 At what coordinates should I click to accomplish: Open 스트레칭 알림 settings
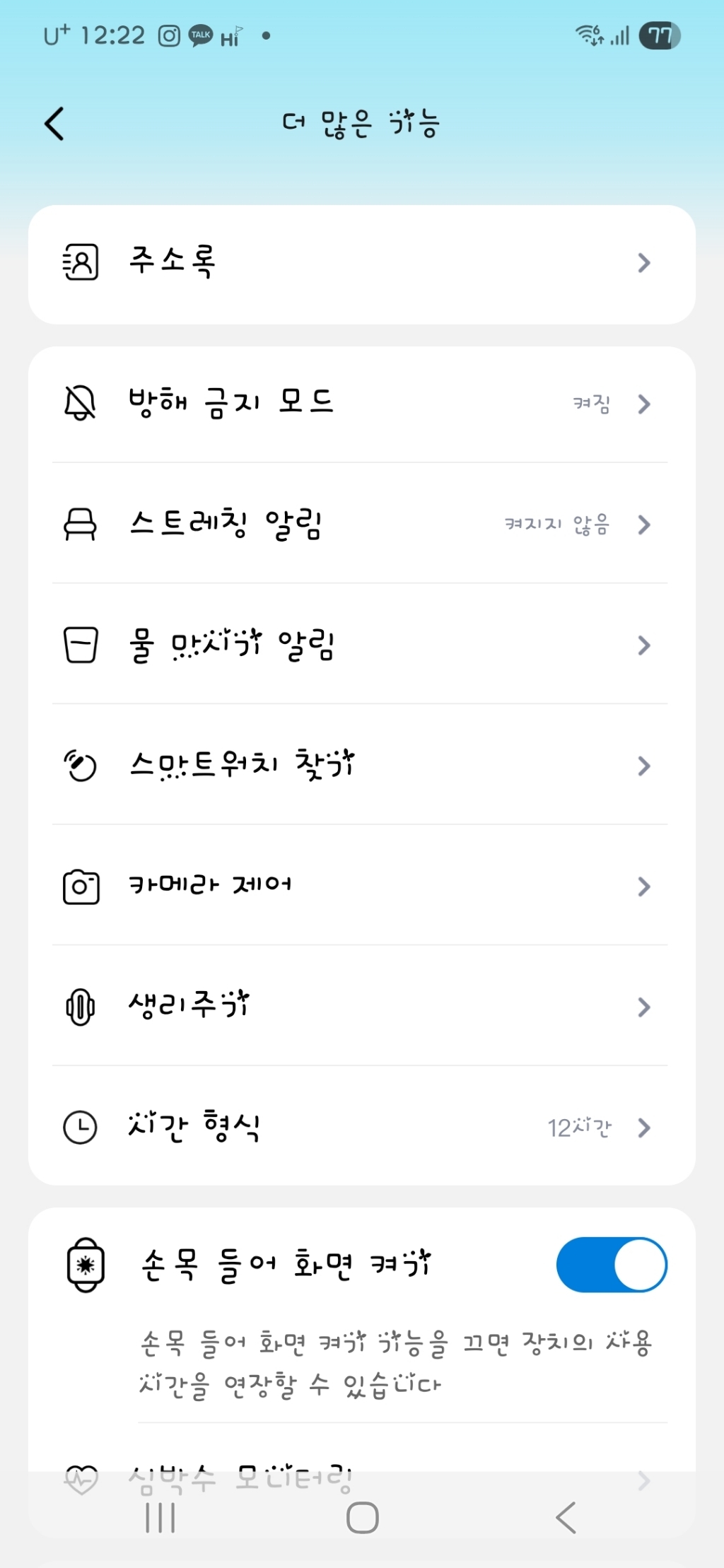tap(361, 525)
